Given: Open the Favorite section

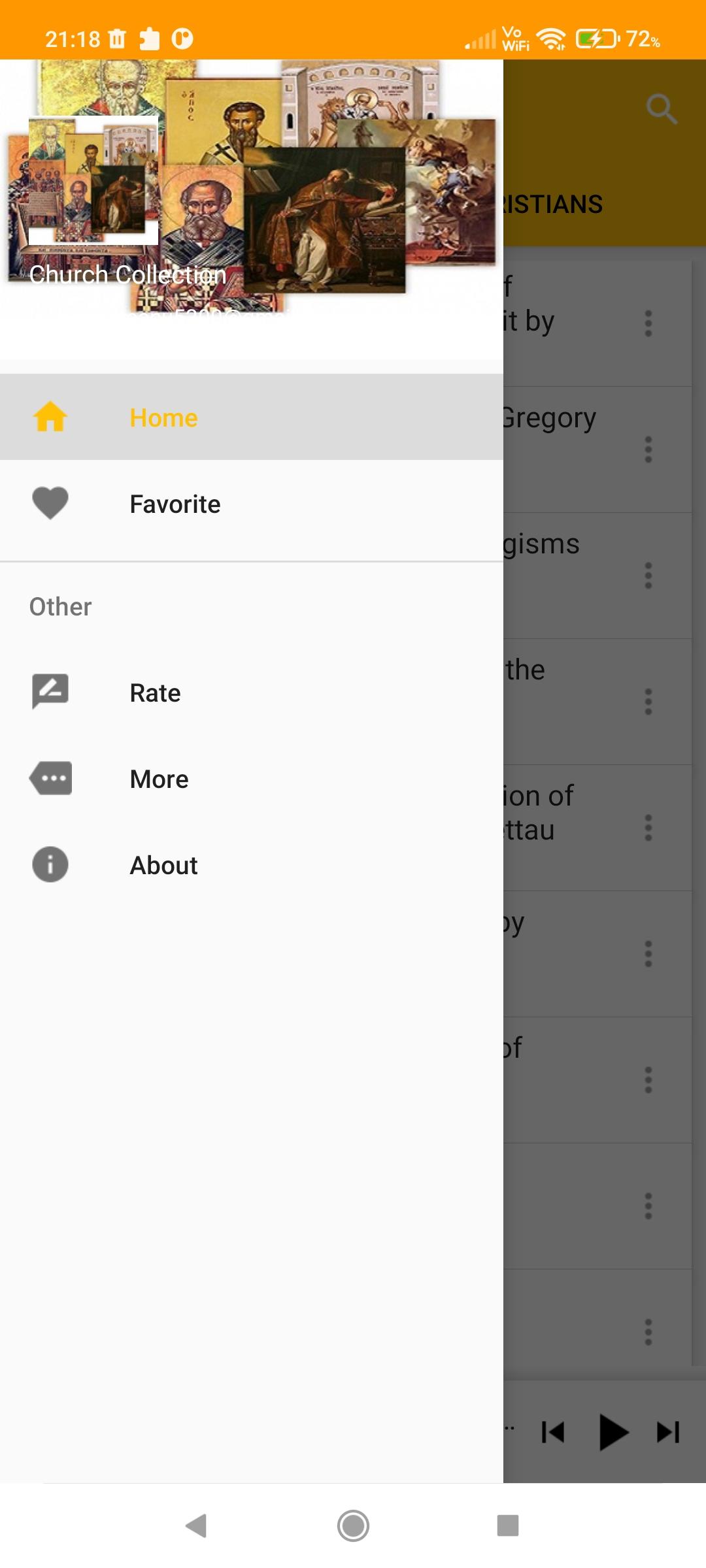Looking at the screenshot, I should click(252, 503).
